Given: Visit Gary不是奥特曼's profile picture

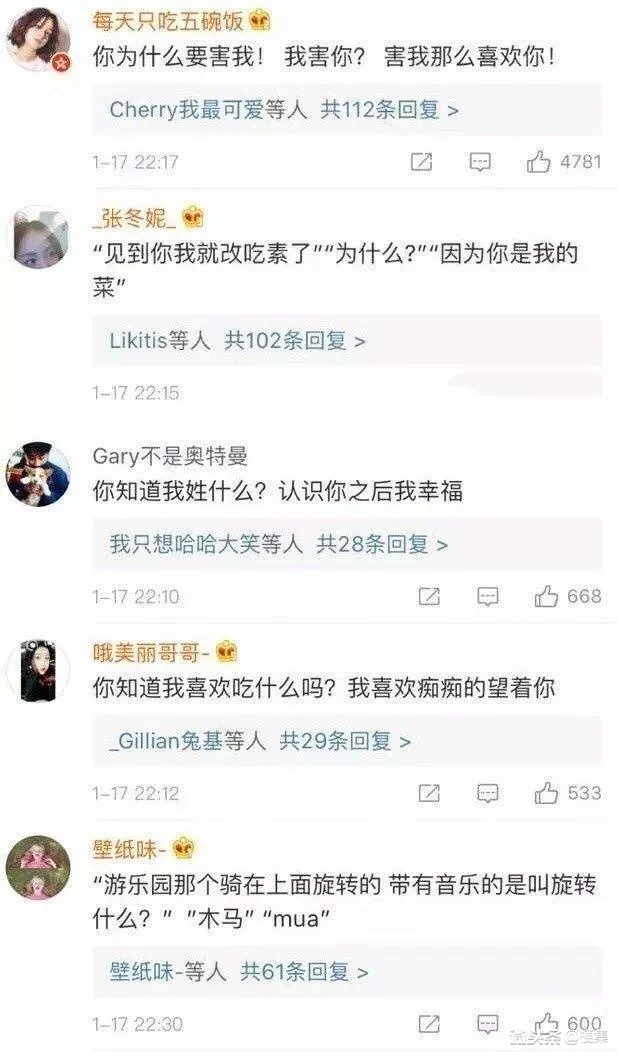Looking at the screenshot, I should coord(38,474).
